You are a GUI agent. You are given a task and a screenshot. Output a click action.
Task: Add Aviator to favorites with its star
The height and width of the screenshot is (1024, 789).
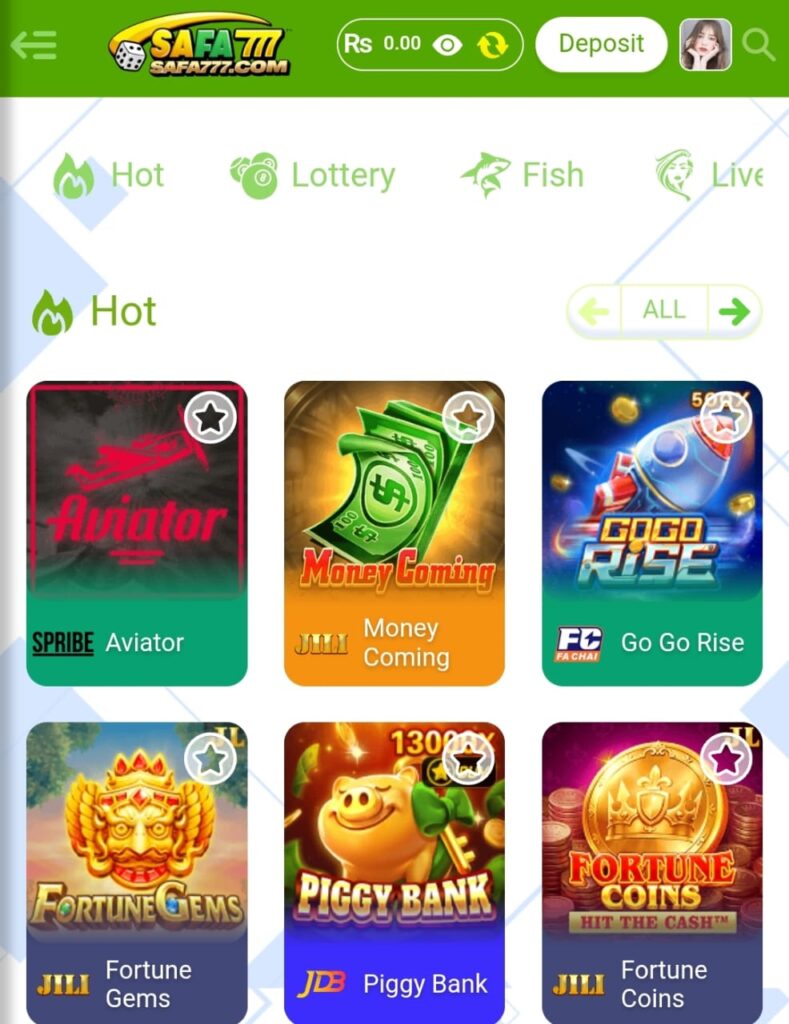coord(210,418)
